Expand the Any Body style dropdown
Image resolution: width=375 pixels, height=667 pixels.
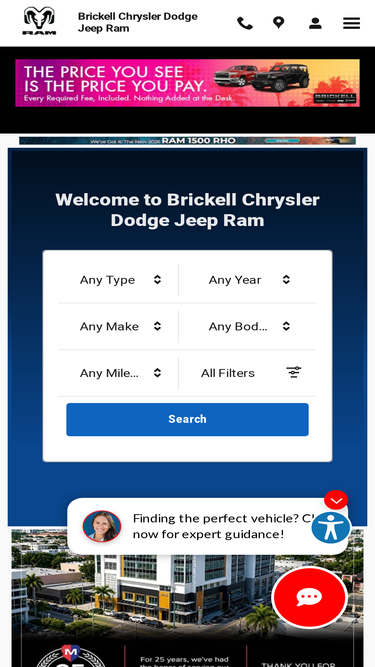point(248,326)
